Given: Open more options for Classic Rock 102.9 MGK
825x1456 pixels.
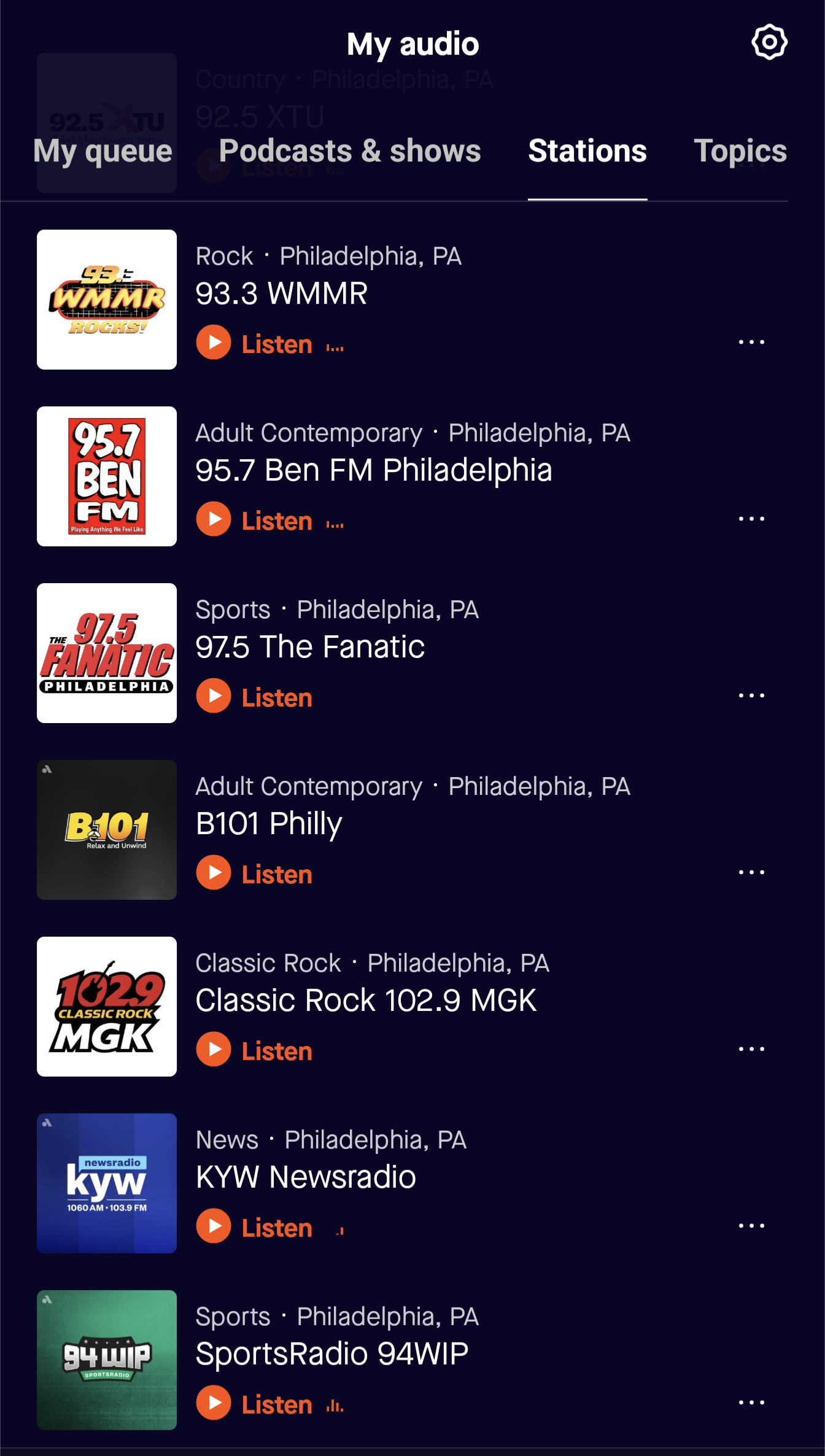Looking at the screenshot, I should point(751,1050).
